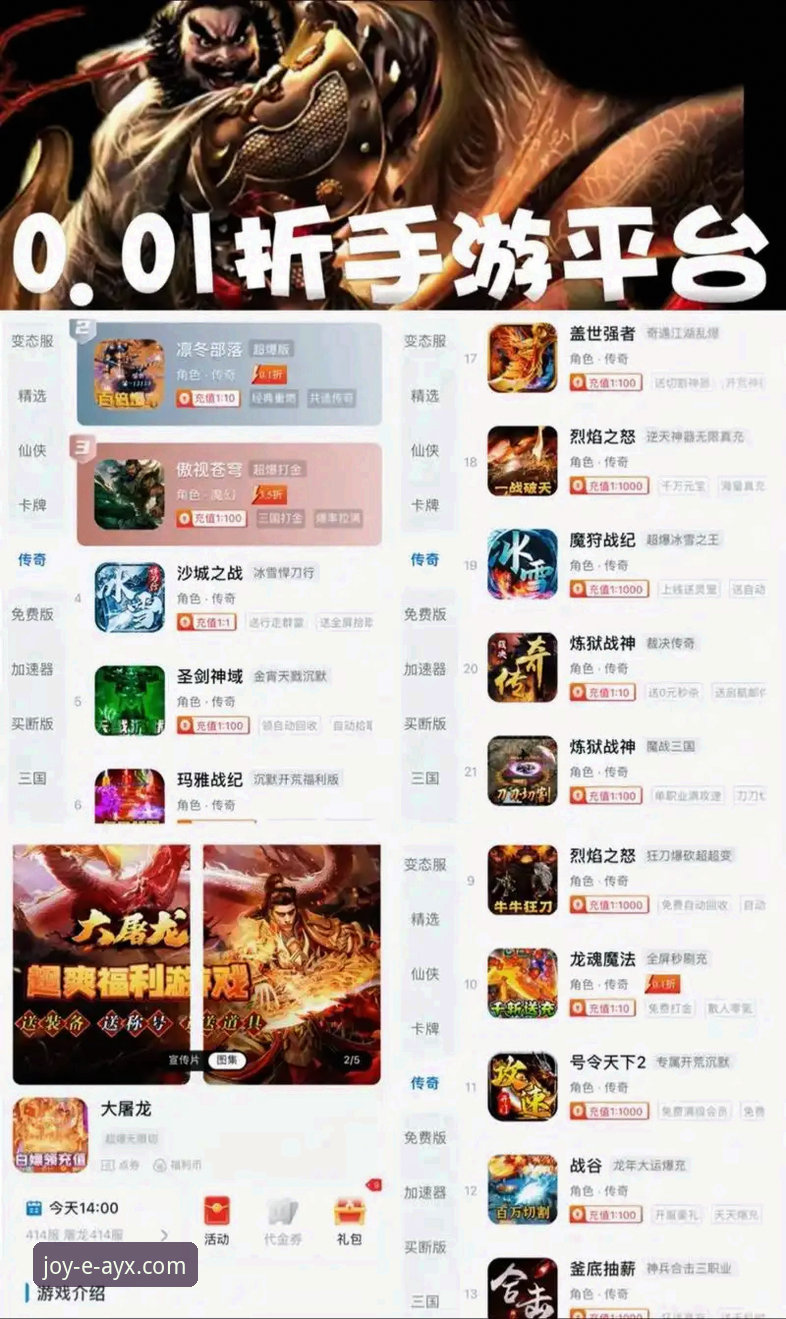Open the 游戏介绍 section heading
786x1319 pixels.
point(70,1294)
